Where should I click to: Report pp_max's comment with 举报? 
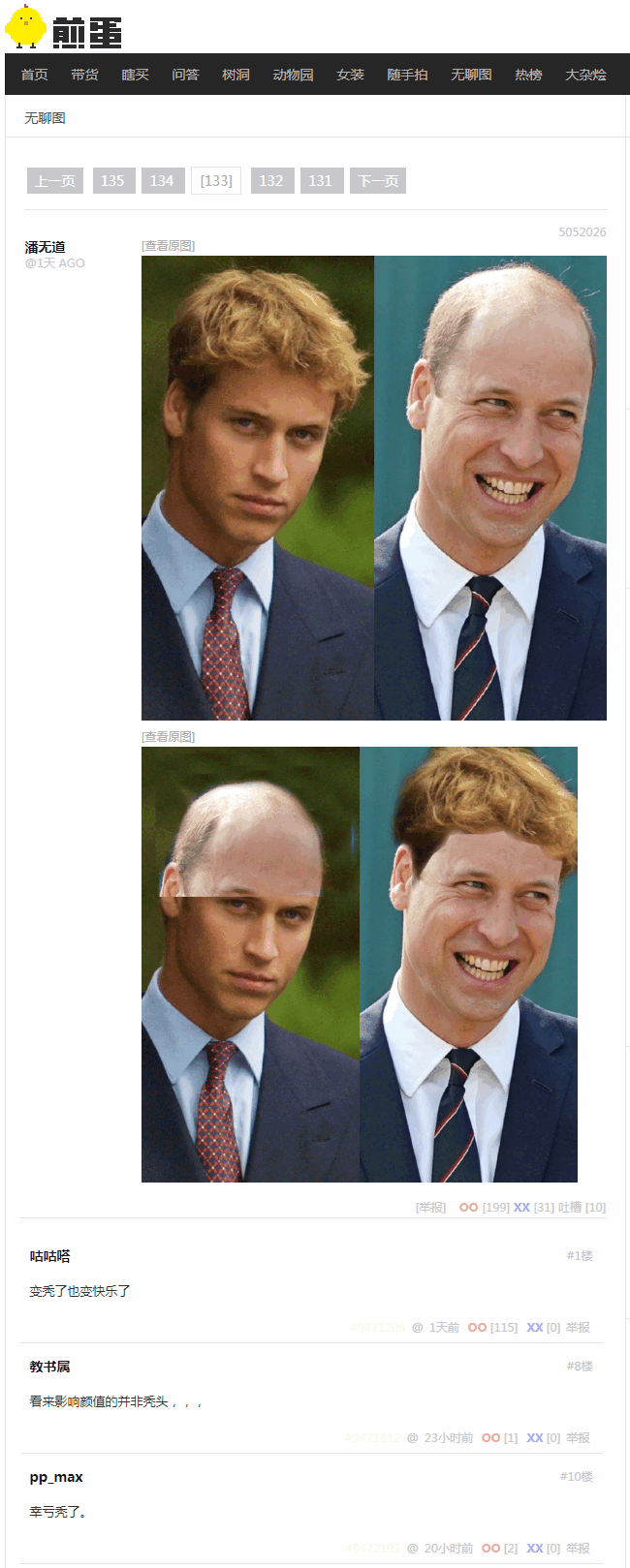coord(578,1549)
